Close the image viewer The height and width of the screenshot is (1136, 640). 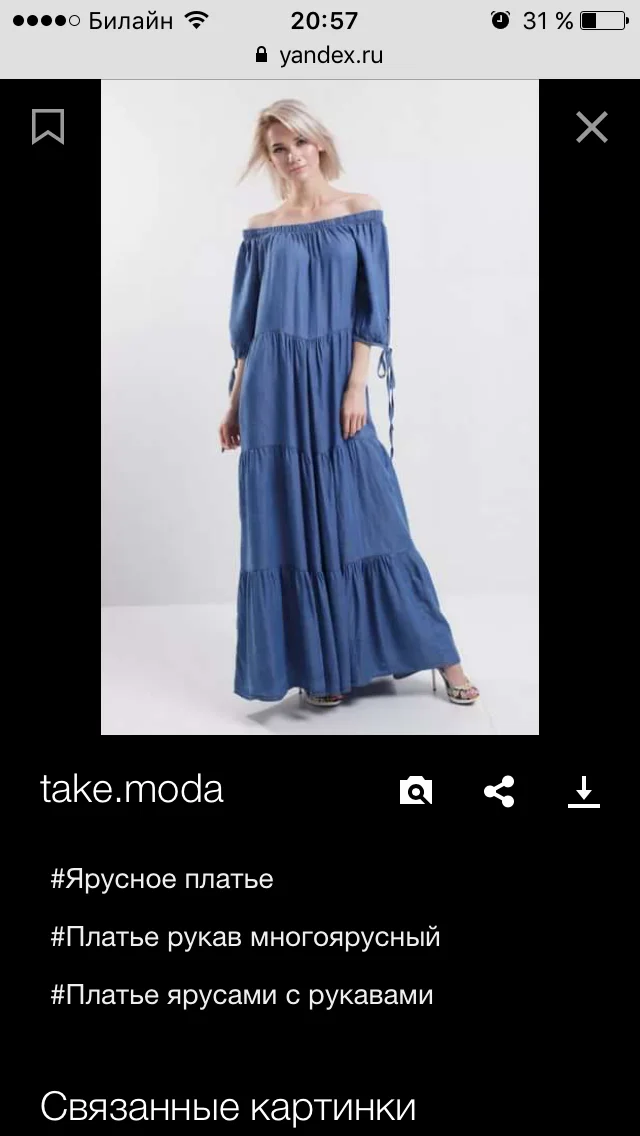pyautogui.click(x=591, y=127)
